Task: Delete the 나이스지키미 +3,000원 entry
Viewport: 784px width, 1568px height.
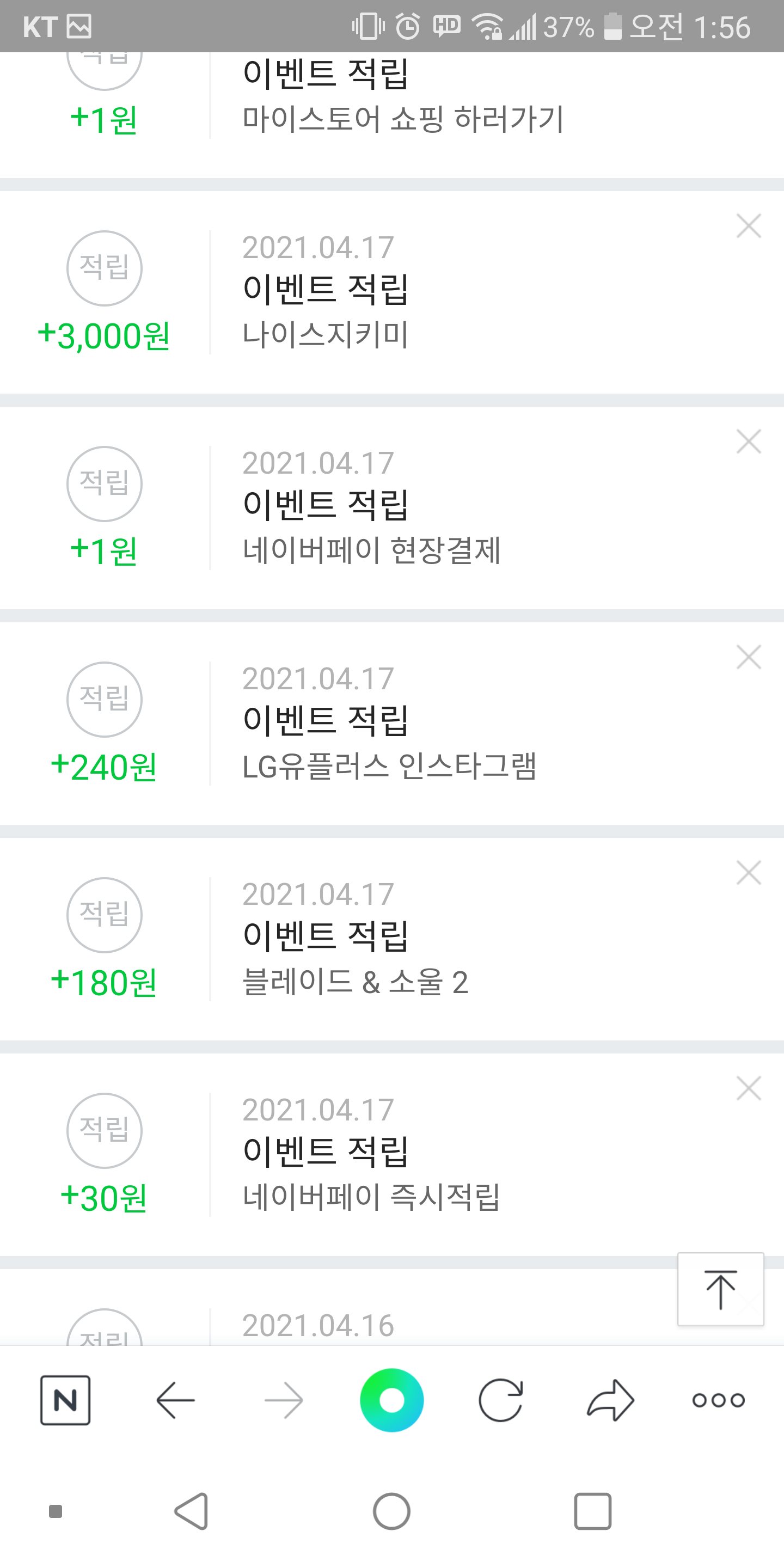Action: point(748,226)
